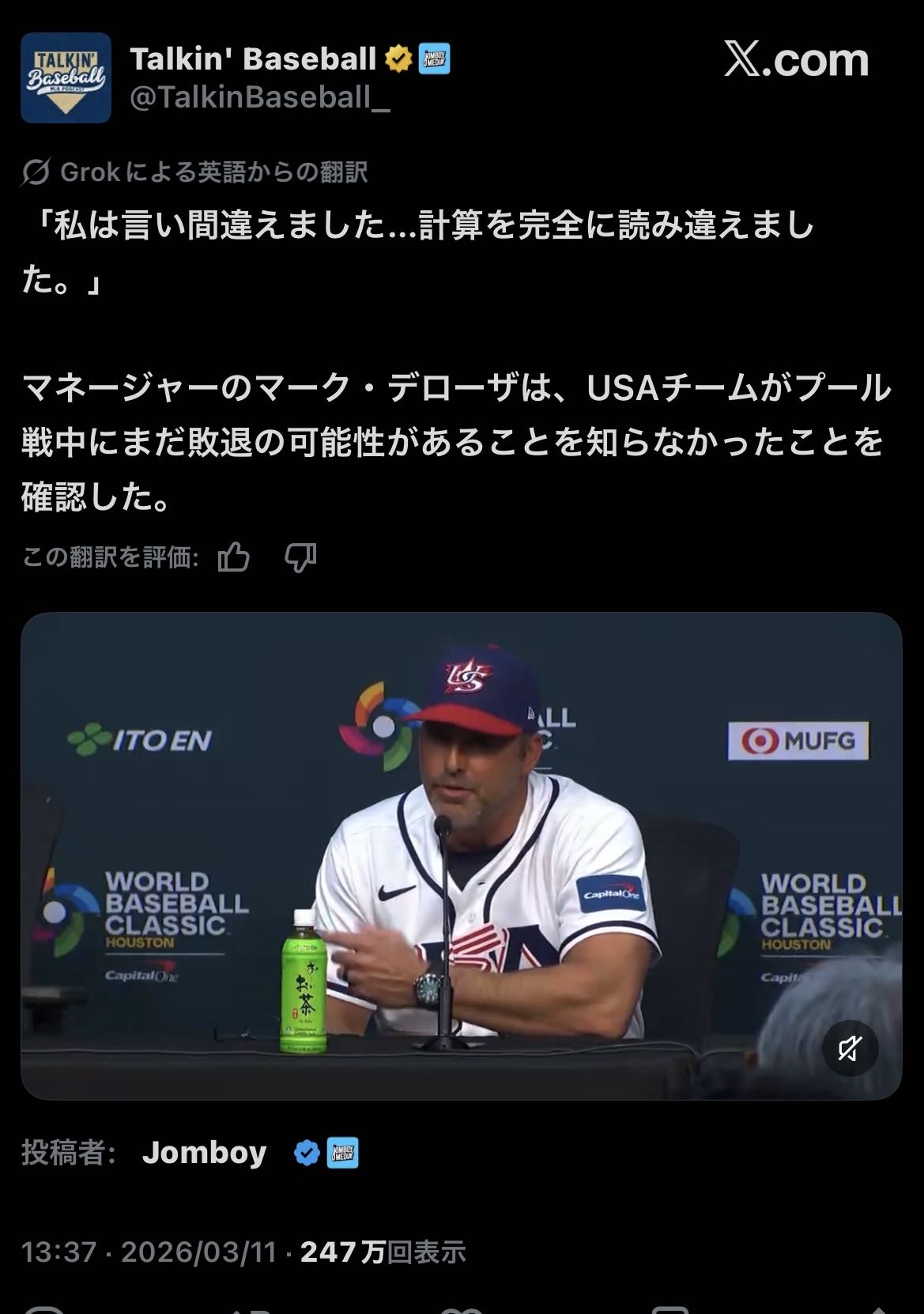Viewport: 924px width, 1314px height.
Task: Unmute the video sound
Action: [850, 1049]
